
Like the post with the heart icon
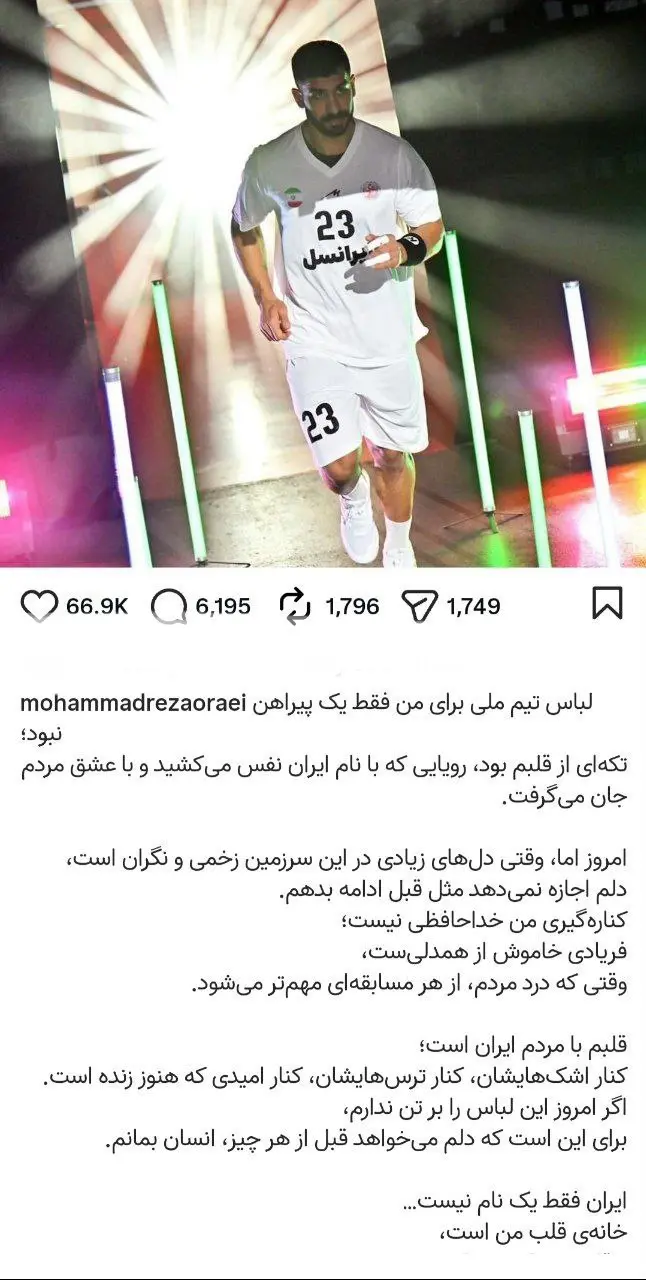[x=40, y=605]
